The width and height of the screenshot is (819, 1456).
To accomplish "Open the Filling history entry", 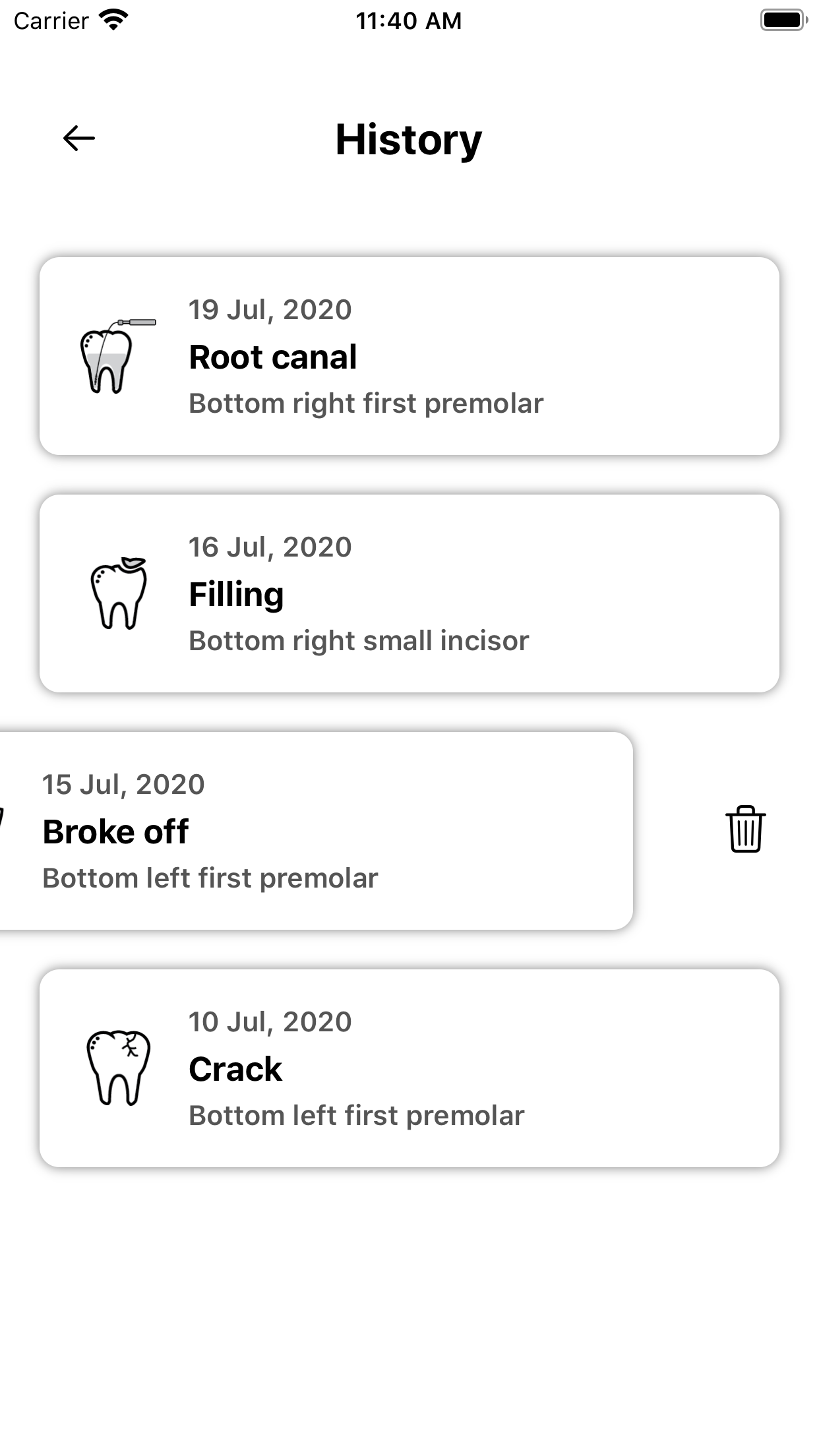I will coord(409,593).
